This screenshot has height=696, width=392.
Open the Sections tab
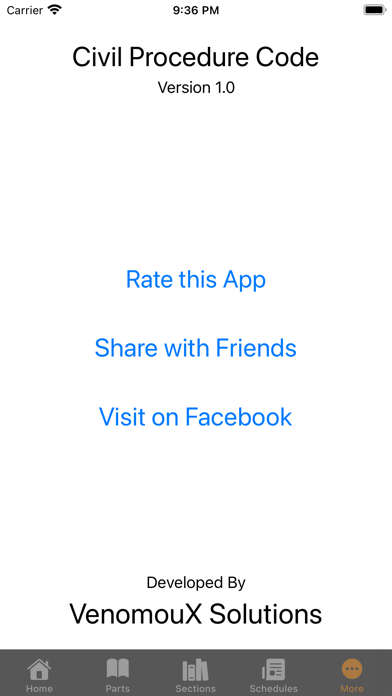pos(196,675)
